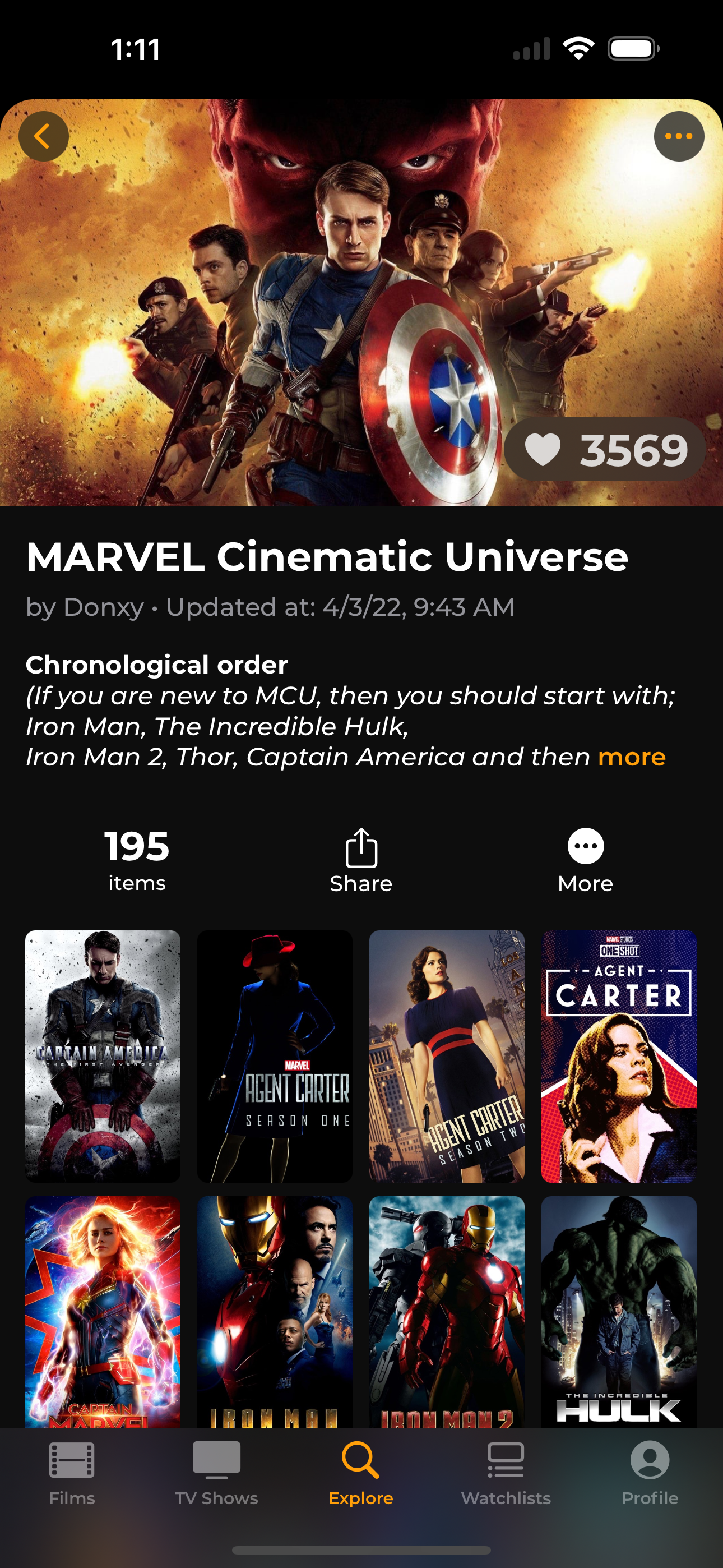The height and width of the screenshot is (1568, 723).
Task: Open the Profile tab
Action: pos(650,1473)
